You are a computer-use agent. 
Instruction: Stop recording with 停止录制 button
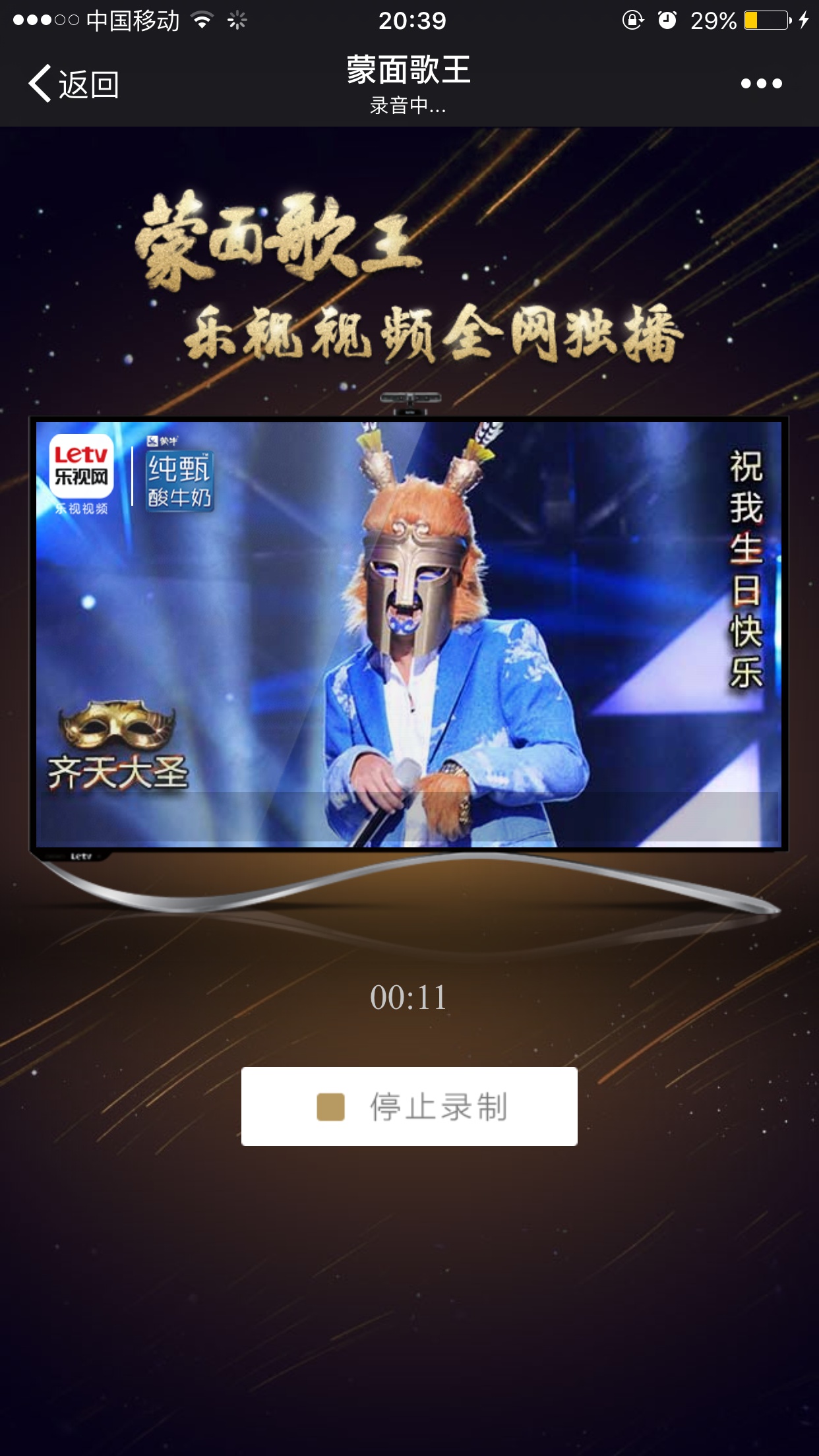pyautogui.click(x=409, y=1107)
